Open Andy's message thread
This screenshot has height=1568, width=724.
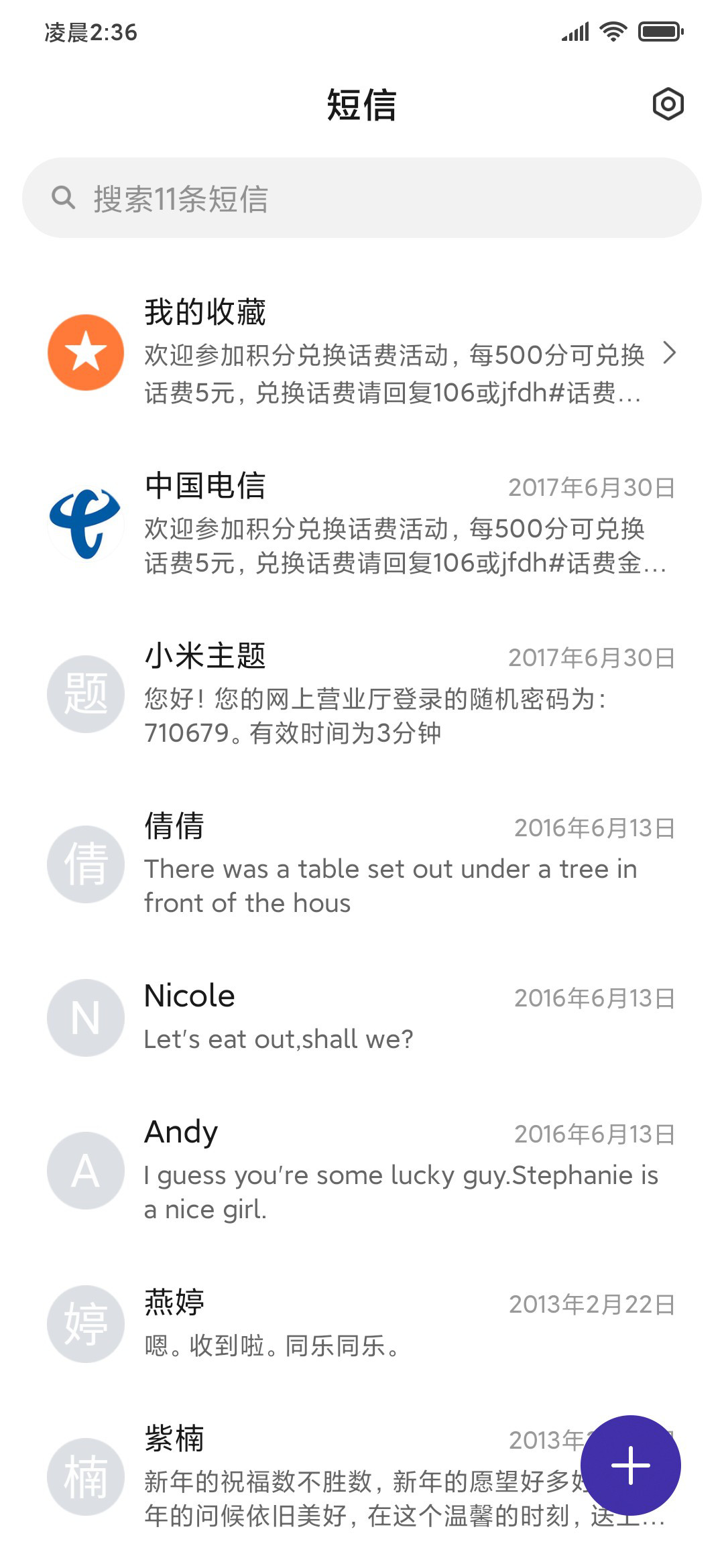click(x=362, y=1170)
